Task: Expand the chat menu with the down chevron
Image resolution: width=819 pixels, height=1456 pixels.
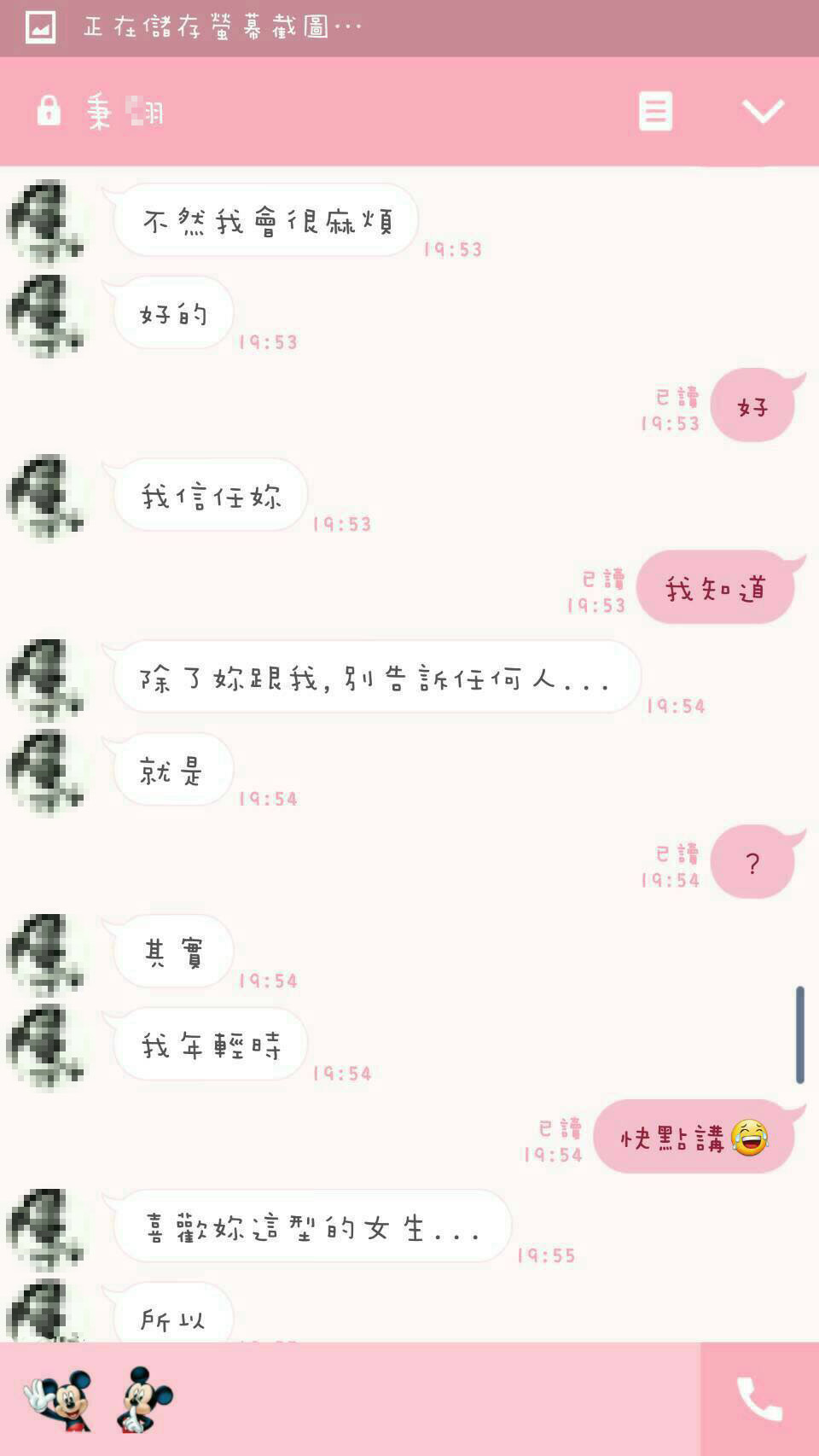Action: (x=762, y=111)
